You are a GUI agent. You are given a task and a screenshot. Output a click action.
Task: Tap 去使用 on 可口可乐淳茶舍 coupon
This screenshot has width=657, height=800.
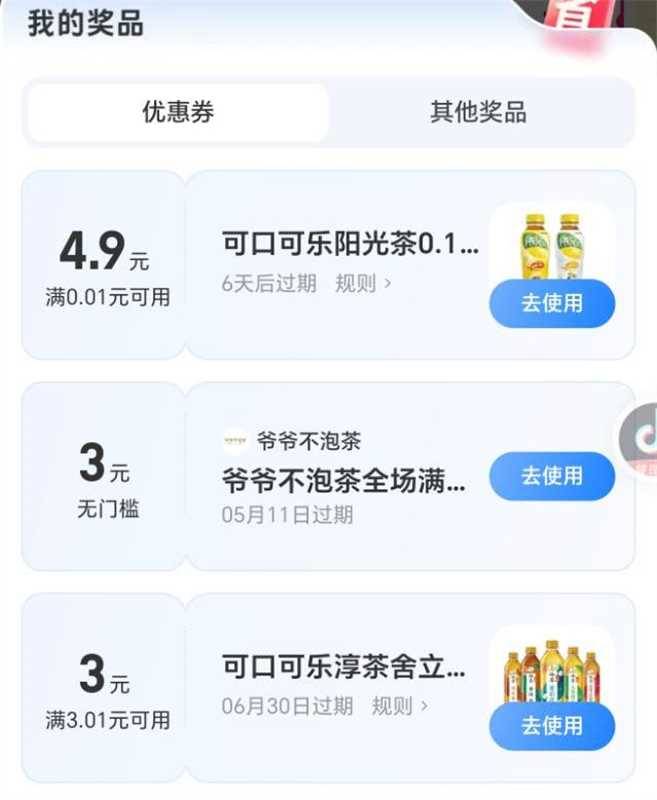point(551,726)
